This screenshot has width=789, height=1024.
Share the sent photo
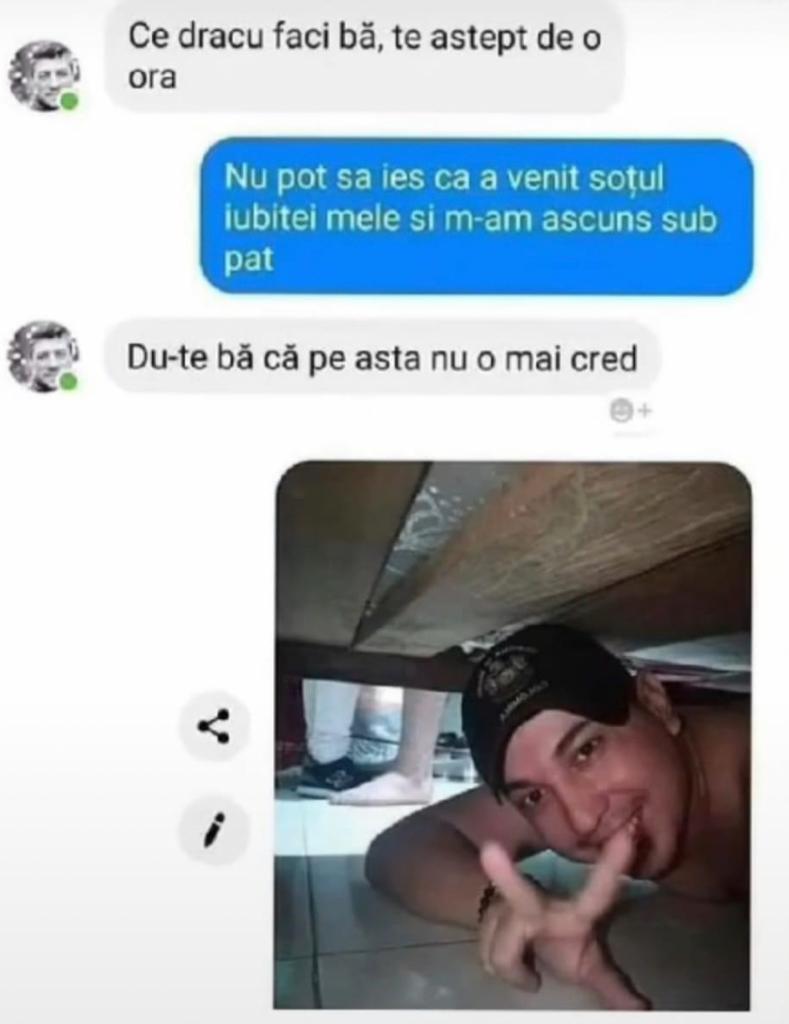pos(213,727)
